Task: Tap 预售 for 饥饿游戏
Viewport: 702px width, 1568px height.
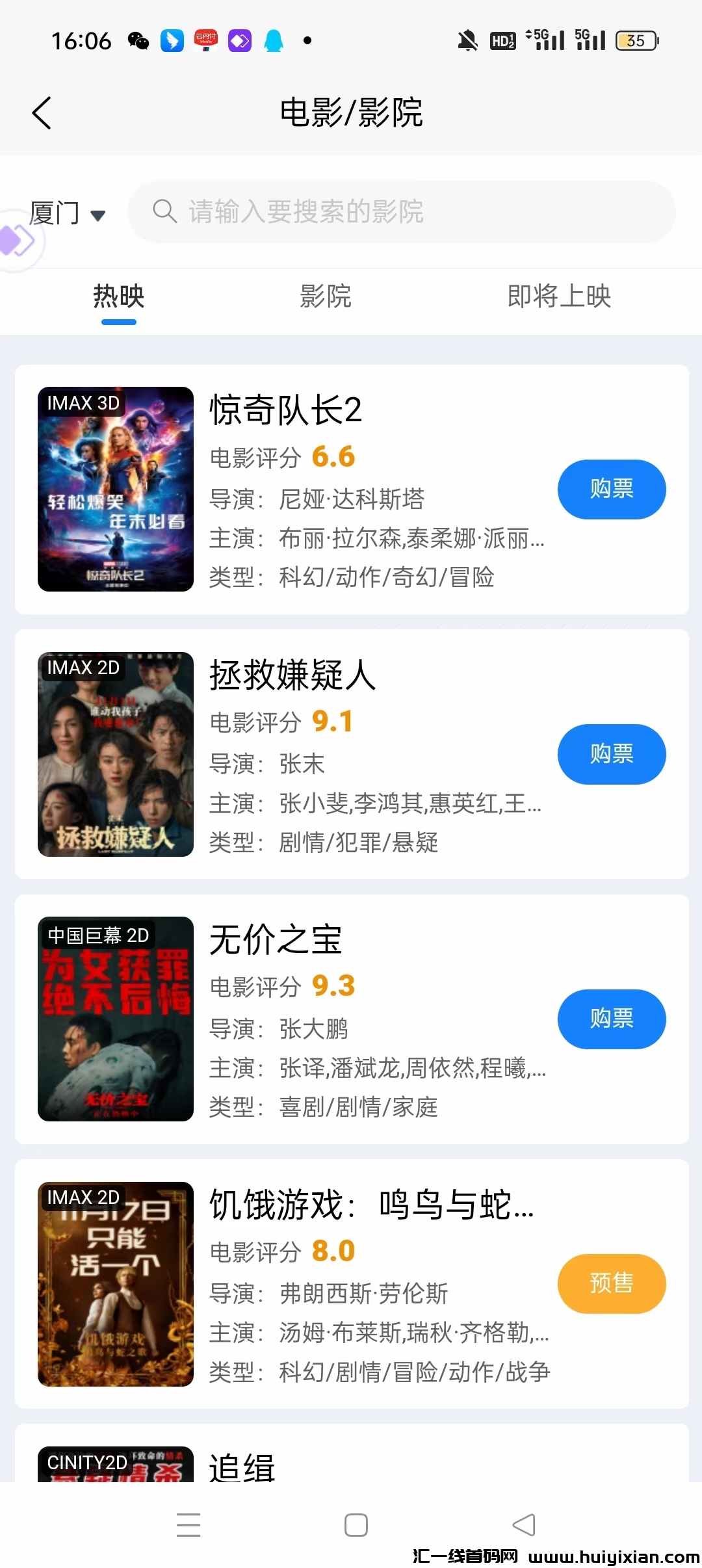Action: [611, 1283]
